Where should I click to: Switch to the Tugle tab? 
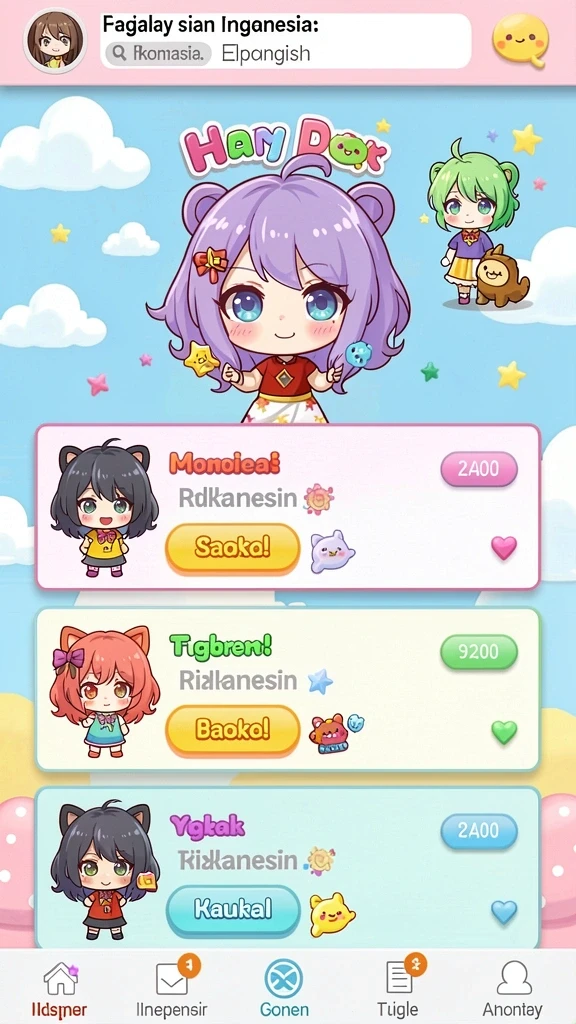[x=398, y=987]
